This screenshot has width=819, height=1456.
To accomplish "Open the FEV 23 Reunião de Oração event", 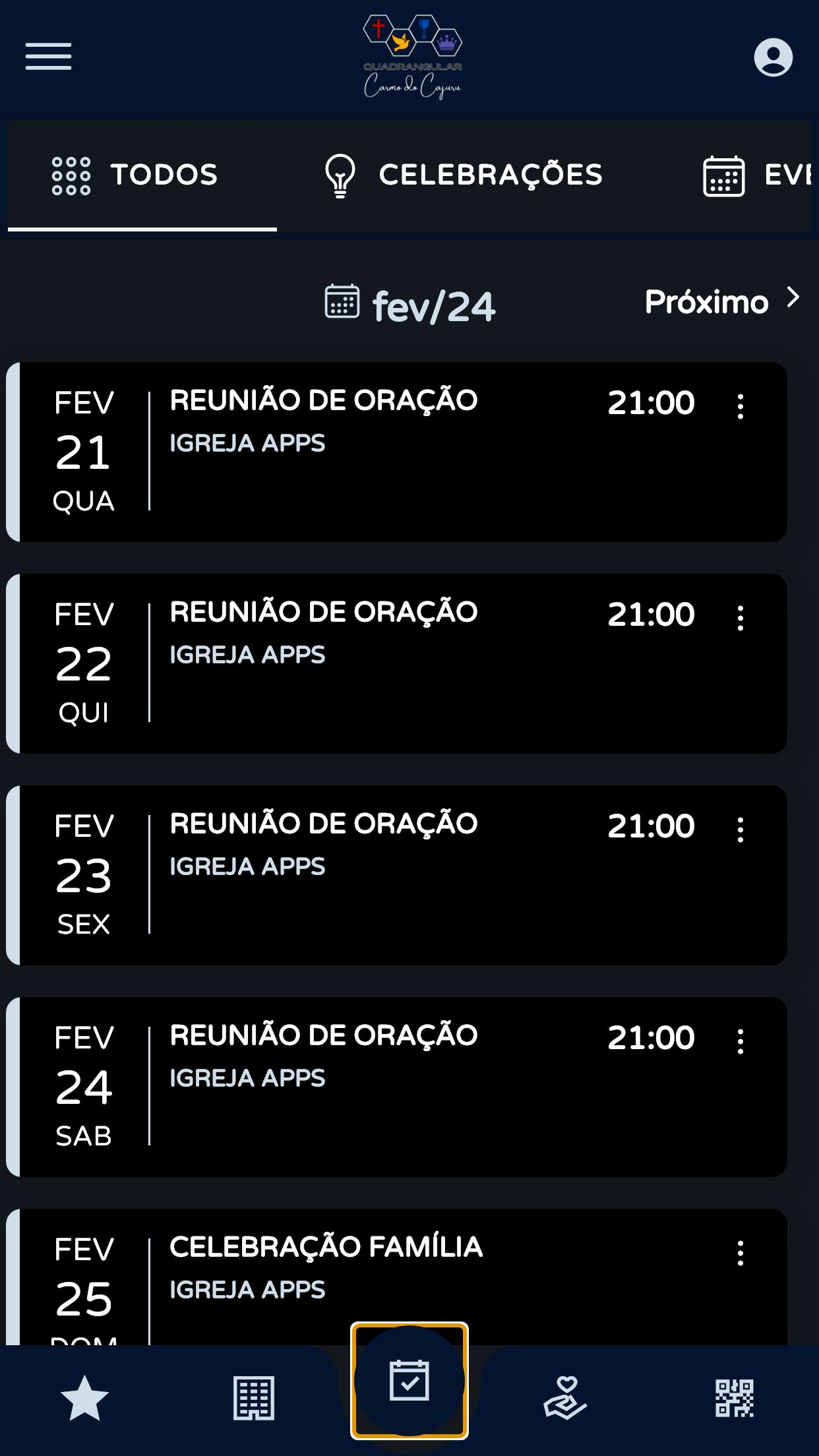I will coord(396,875).
